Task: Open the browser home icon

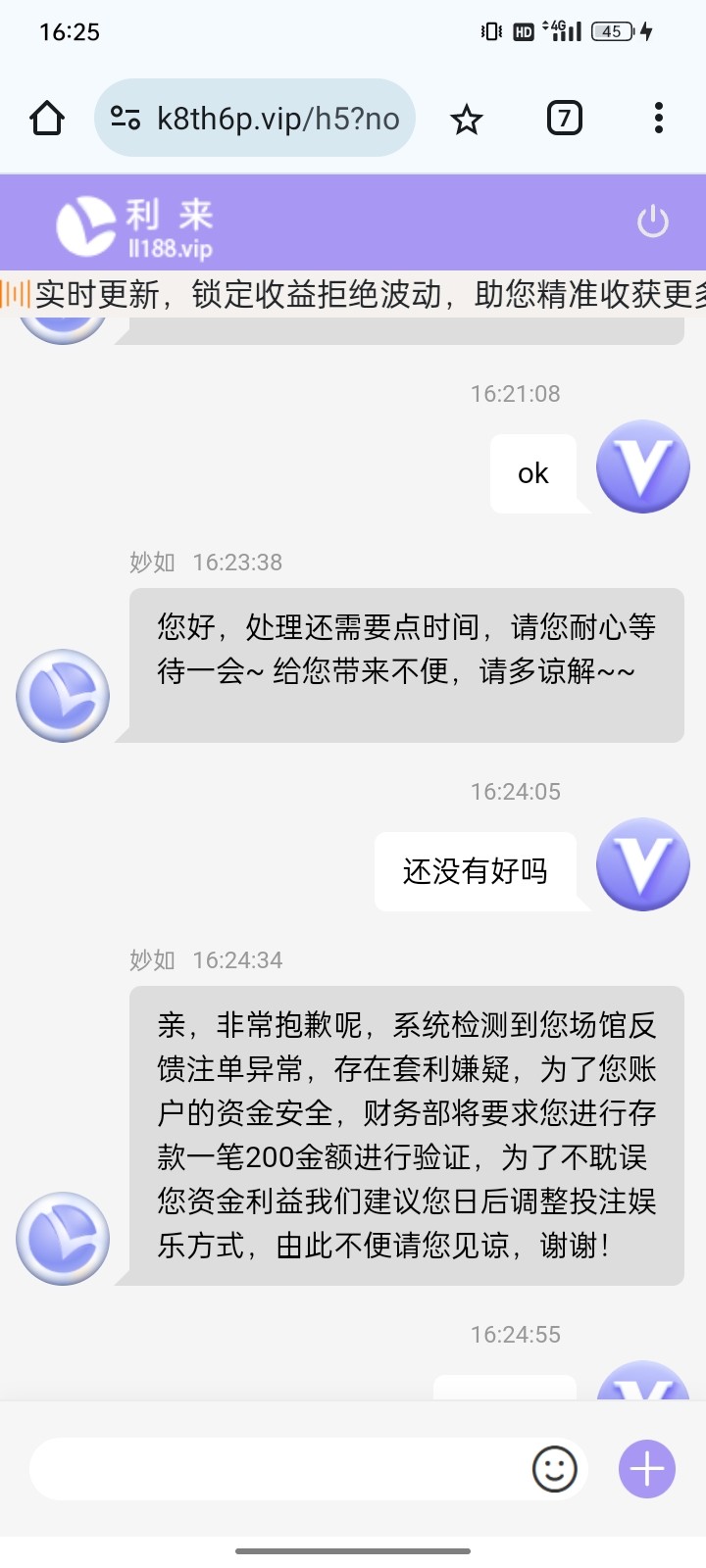Action: coord(46,117)
